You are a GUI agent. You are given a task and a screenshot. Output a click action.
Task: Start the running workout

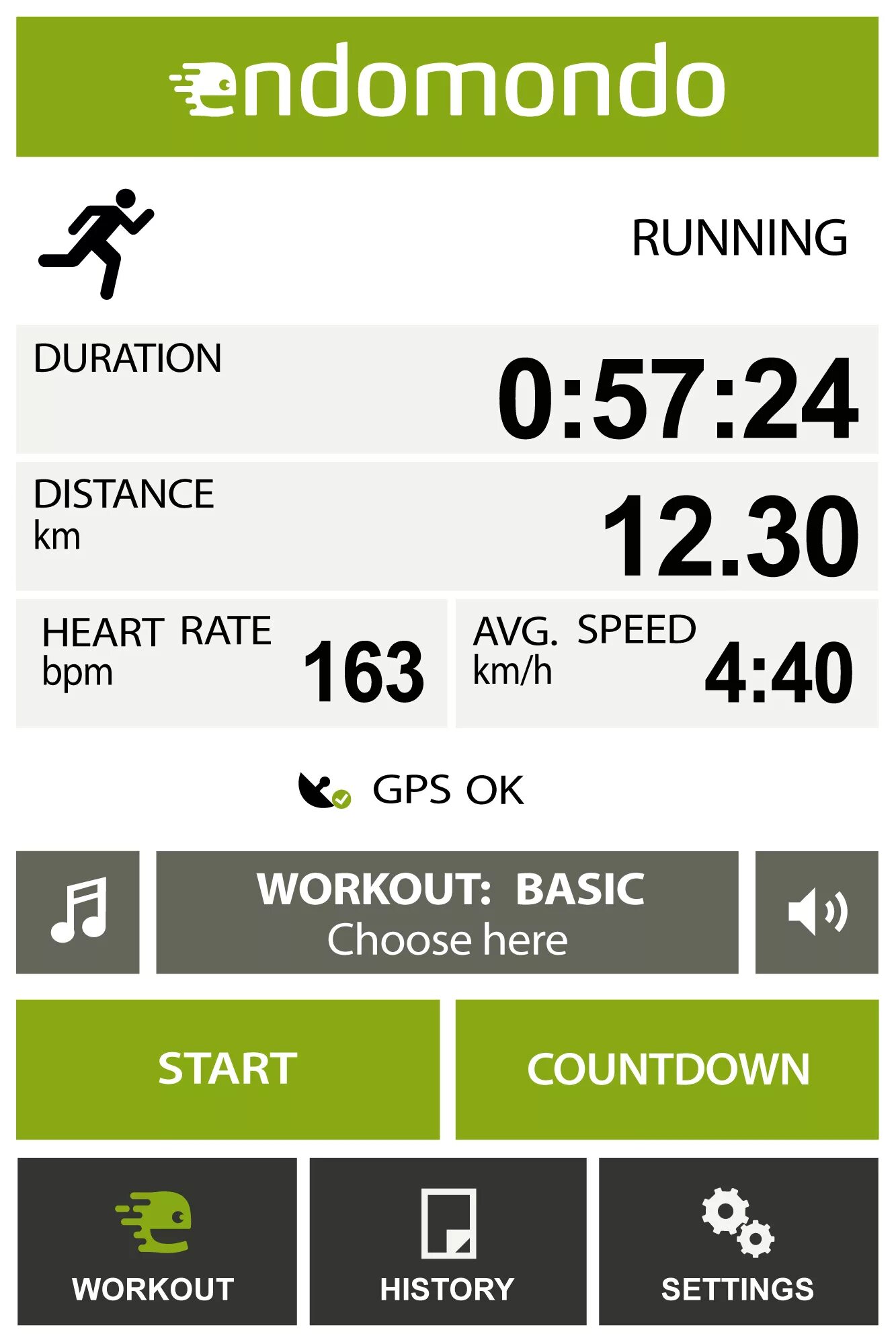pyautogui.click(x=228, y=1069)
